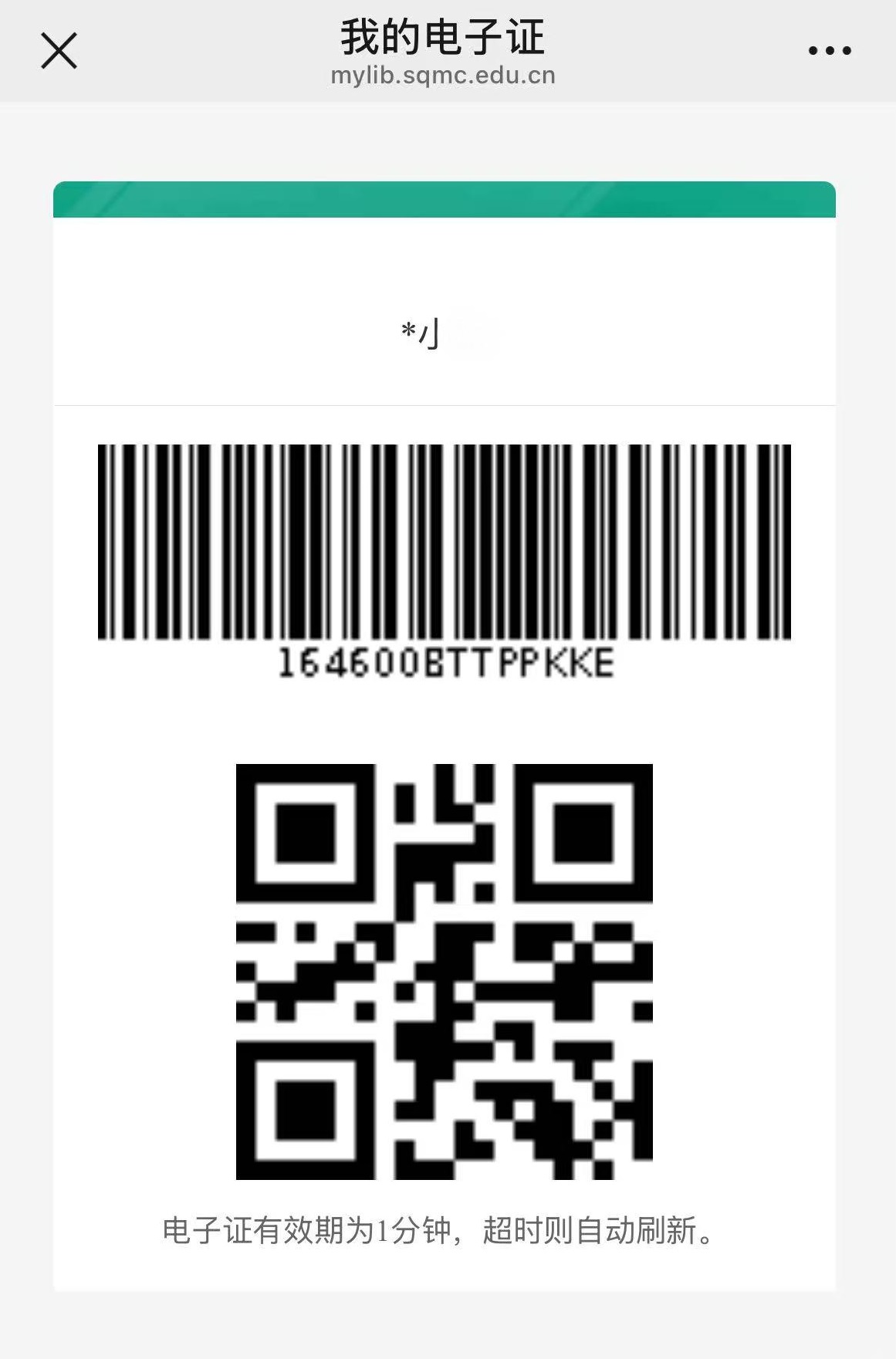The height and width of the screenshot is (1359, 896).
Task: Open the three-dot more options menu
Action: pyautogui.click(x=830, y=51)
